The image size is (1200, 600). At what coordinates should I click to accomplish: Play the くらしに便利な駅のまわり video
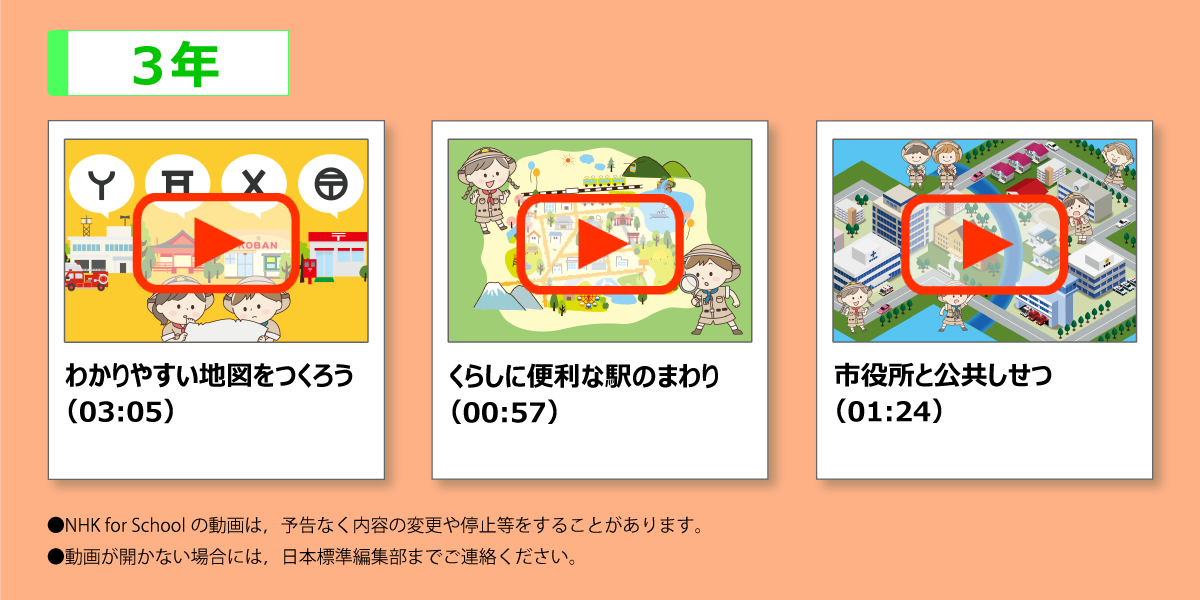pyautogui.click(x=600, y=242)
